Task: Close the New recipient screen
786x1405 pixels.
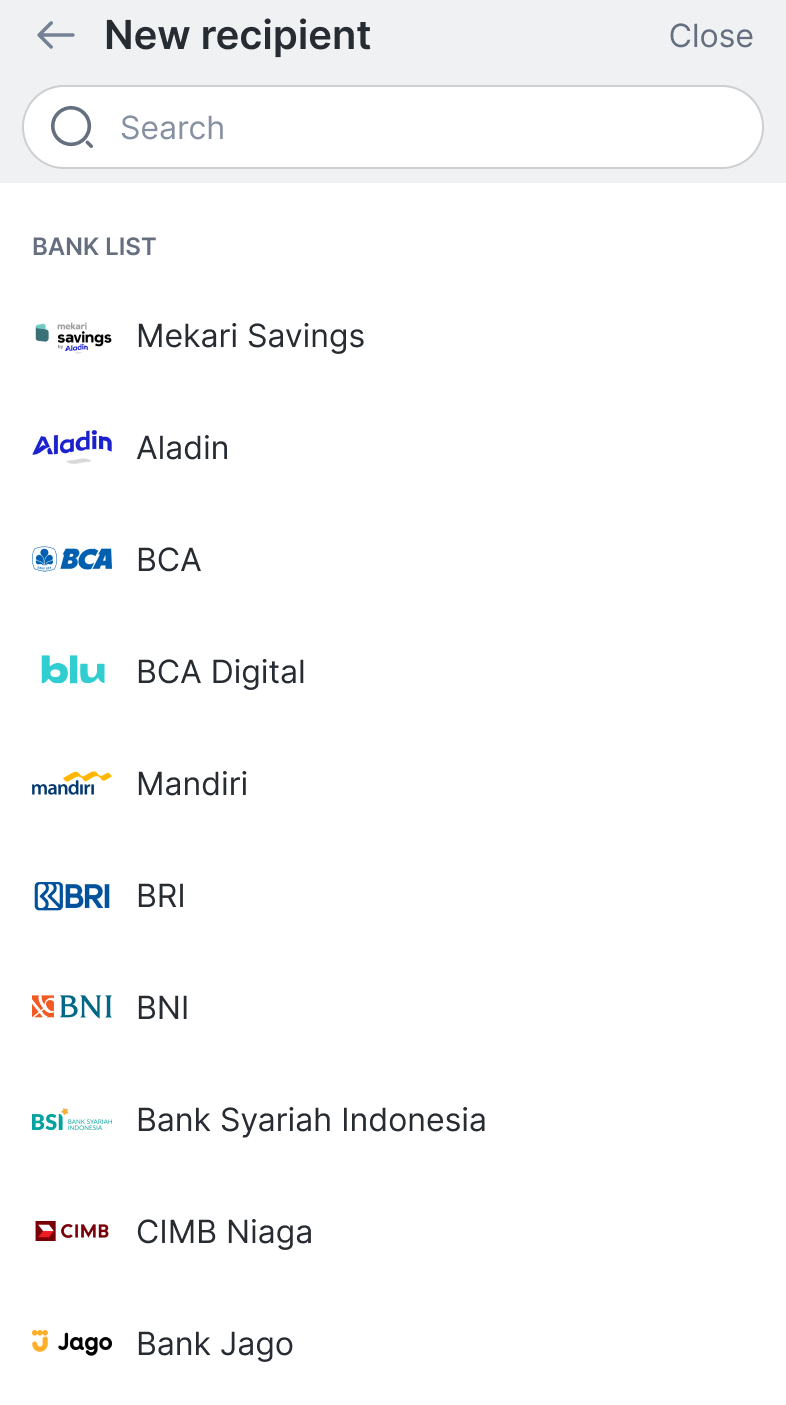Action: tap(710, 36)
